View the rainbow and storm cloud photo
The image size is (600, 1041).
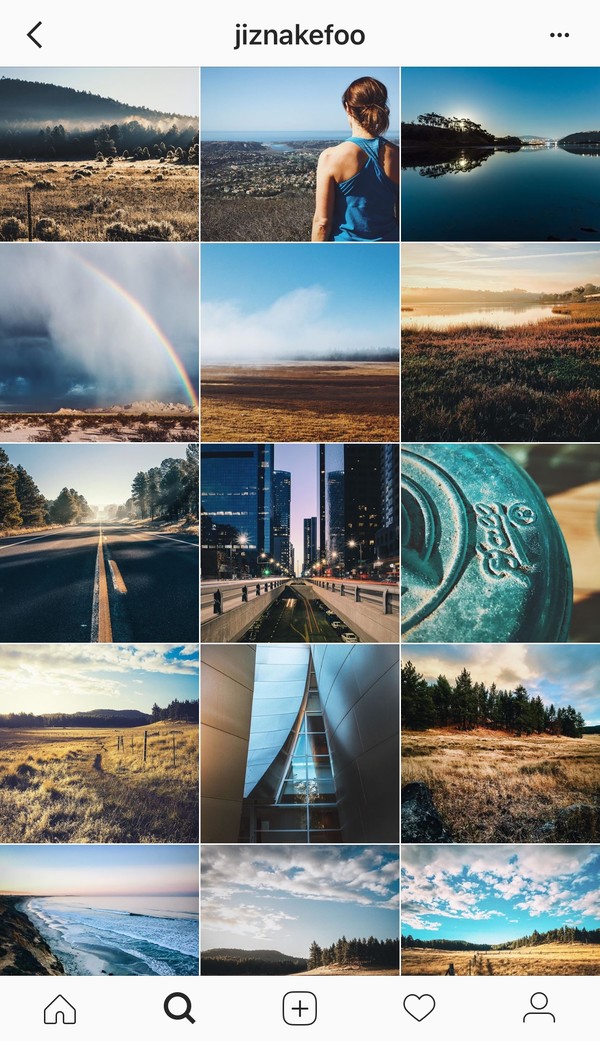pyautogui.click(x=99, y=342)
